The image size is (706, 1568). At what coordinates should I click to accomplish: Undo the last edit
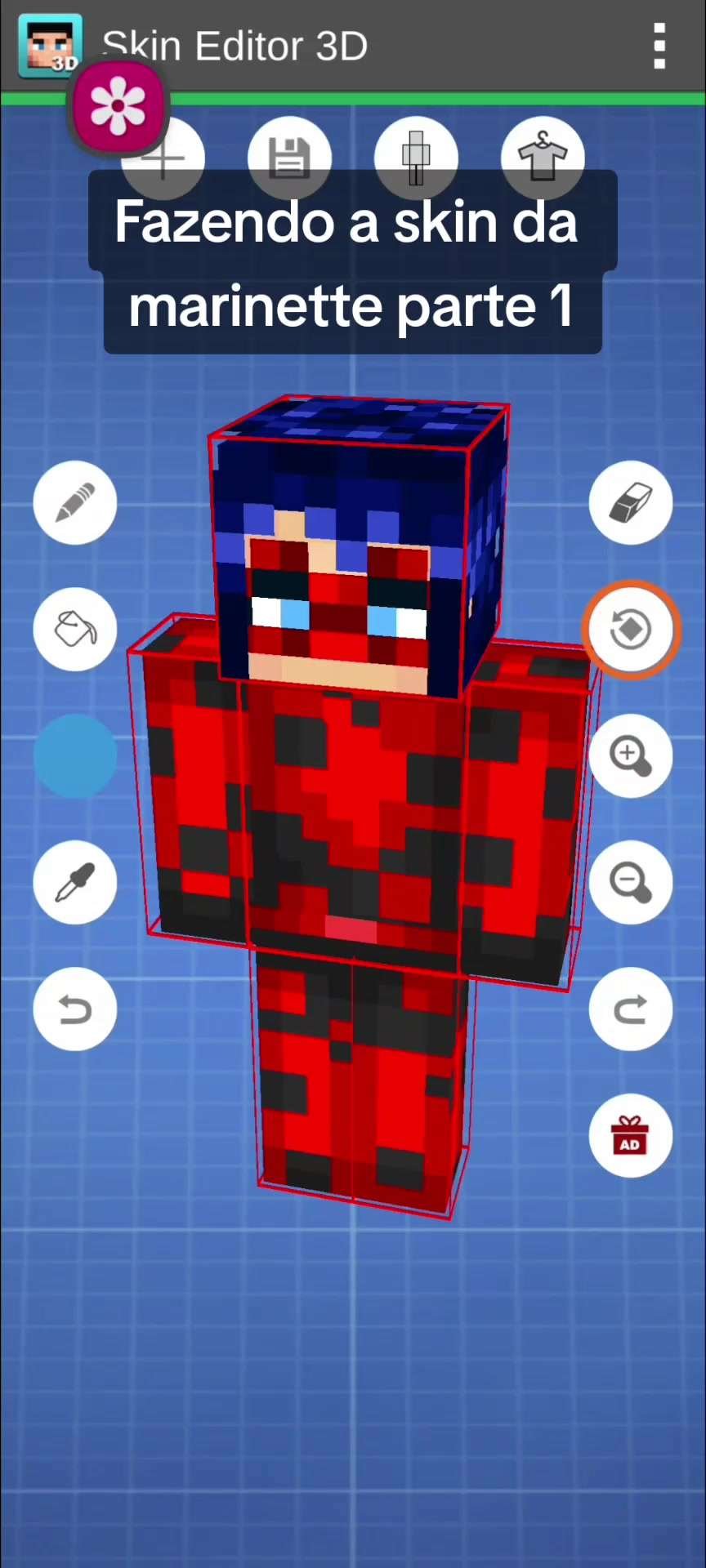point(75,1009)
